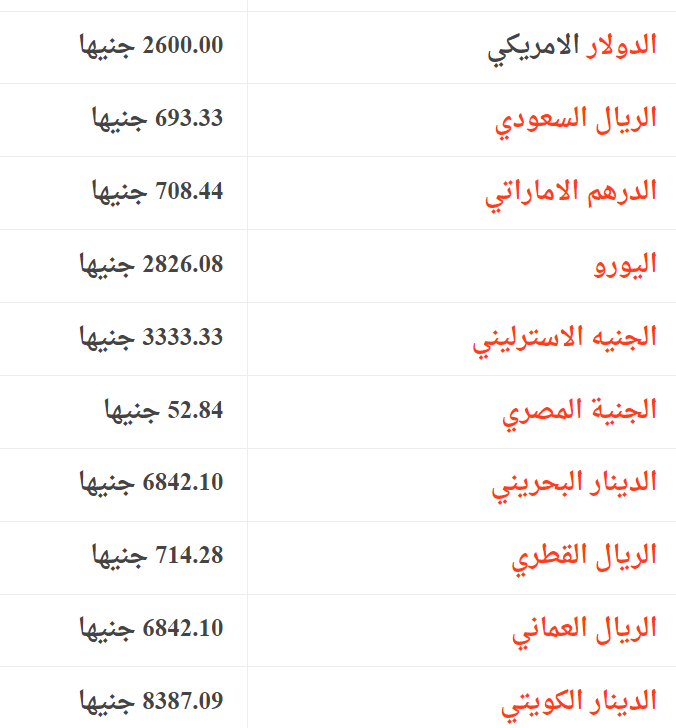Select the الريال العماني link

(x=584, y=630)
